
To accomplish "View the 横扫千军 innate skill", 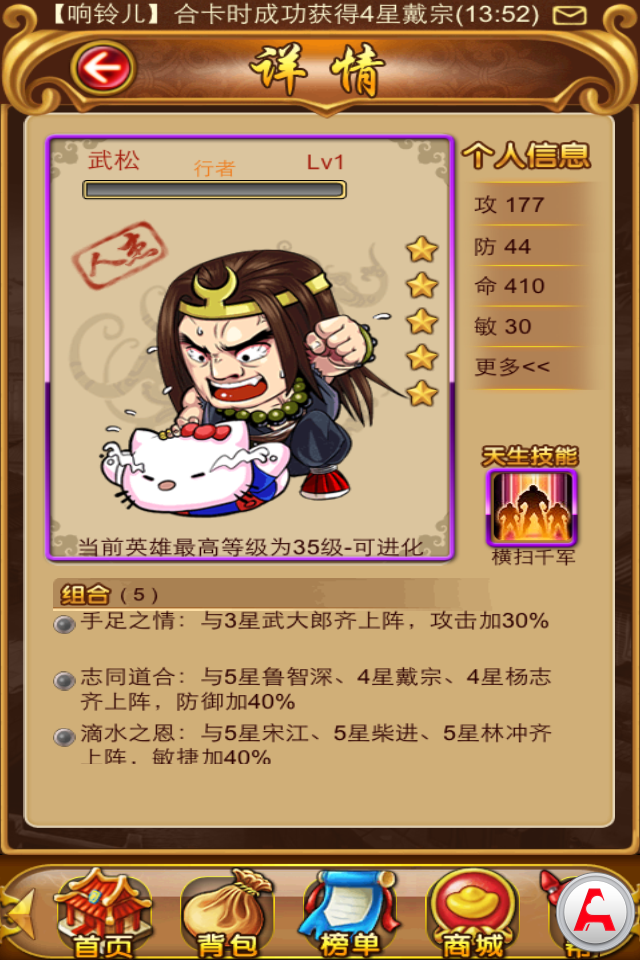I will tap(532, 508).
